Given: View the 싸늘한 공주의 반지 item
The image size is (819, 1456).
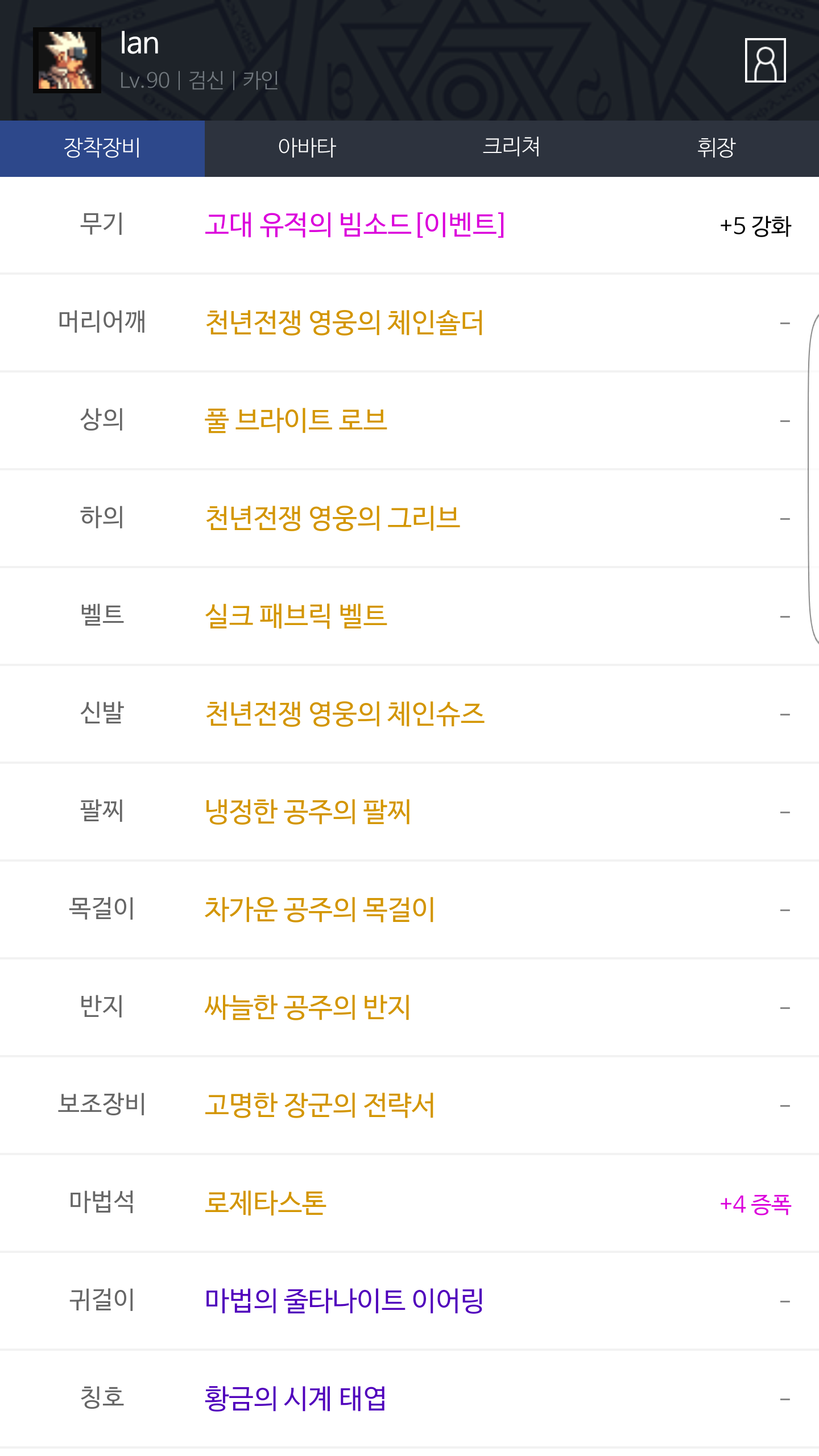Looking at the screenshot, I should click(x=308, y=1007).
